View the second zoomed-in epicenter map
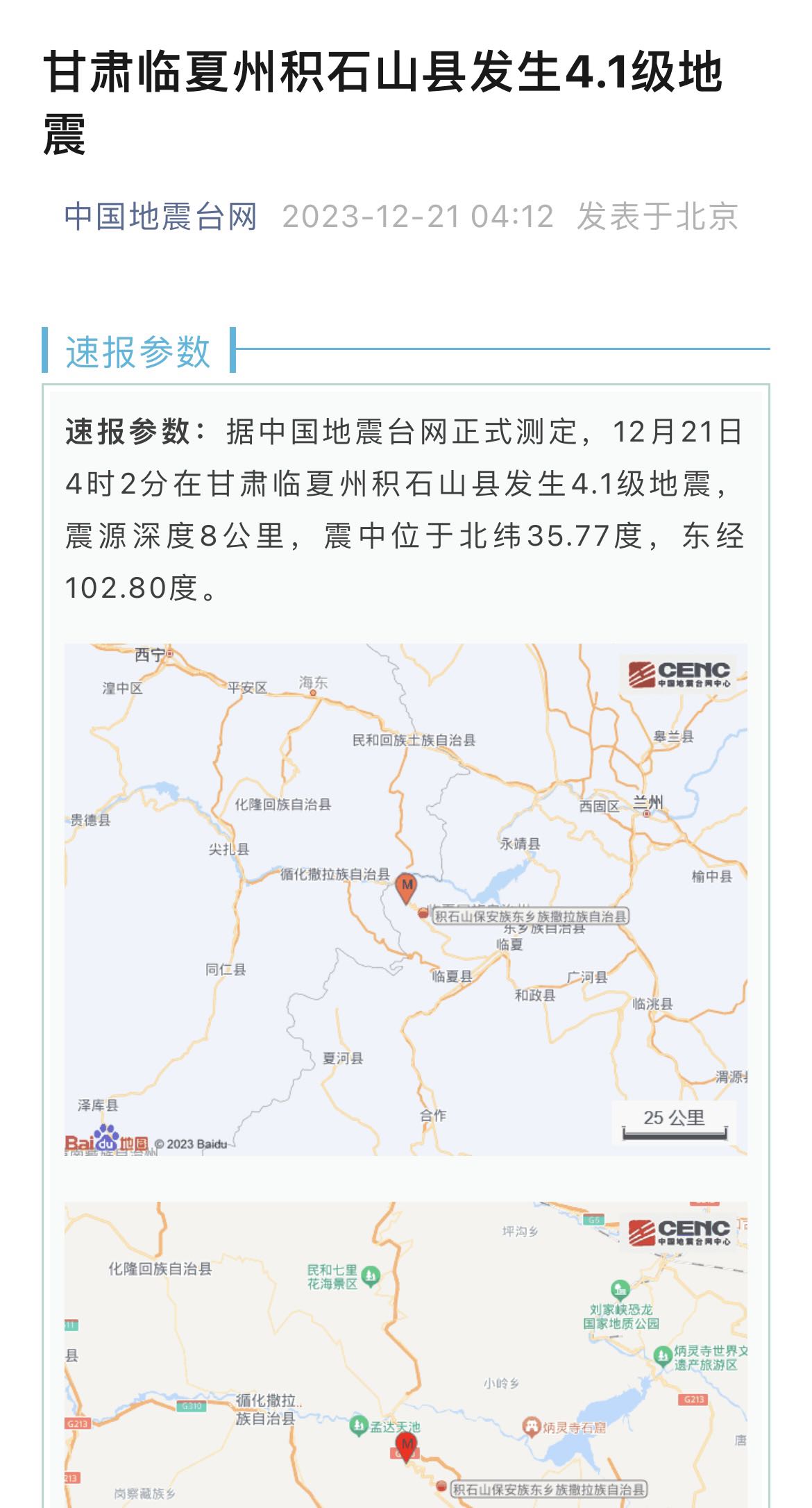Viewport: 812px width, 1508px height. point(406,1355)
